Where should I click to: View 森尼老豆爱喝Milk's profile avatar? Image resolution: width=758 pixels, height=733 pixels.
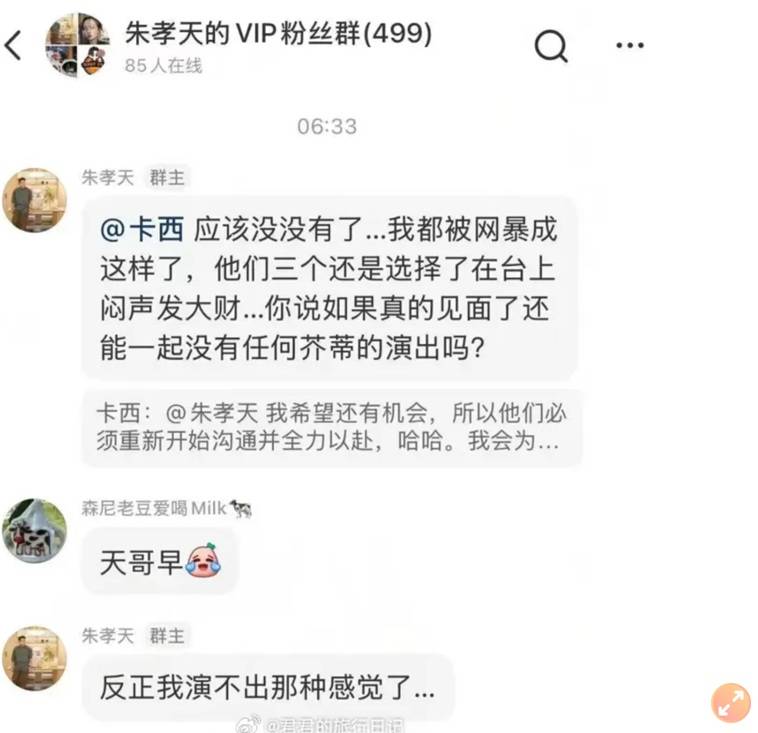[34, 531]
